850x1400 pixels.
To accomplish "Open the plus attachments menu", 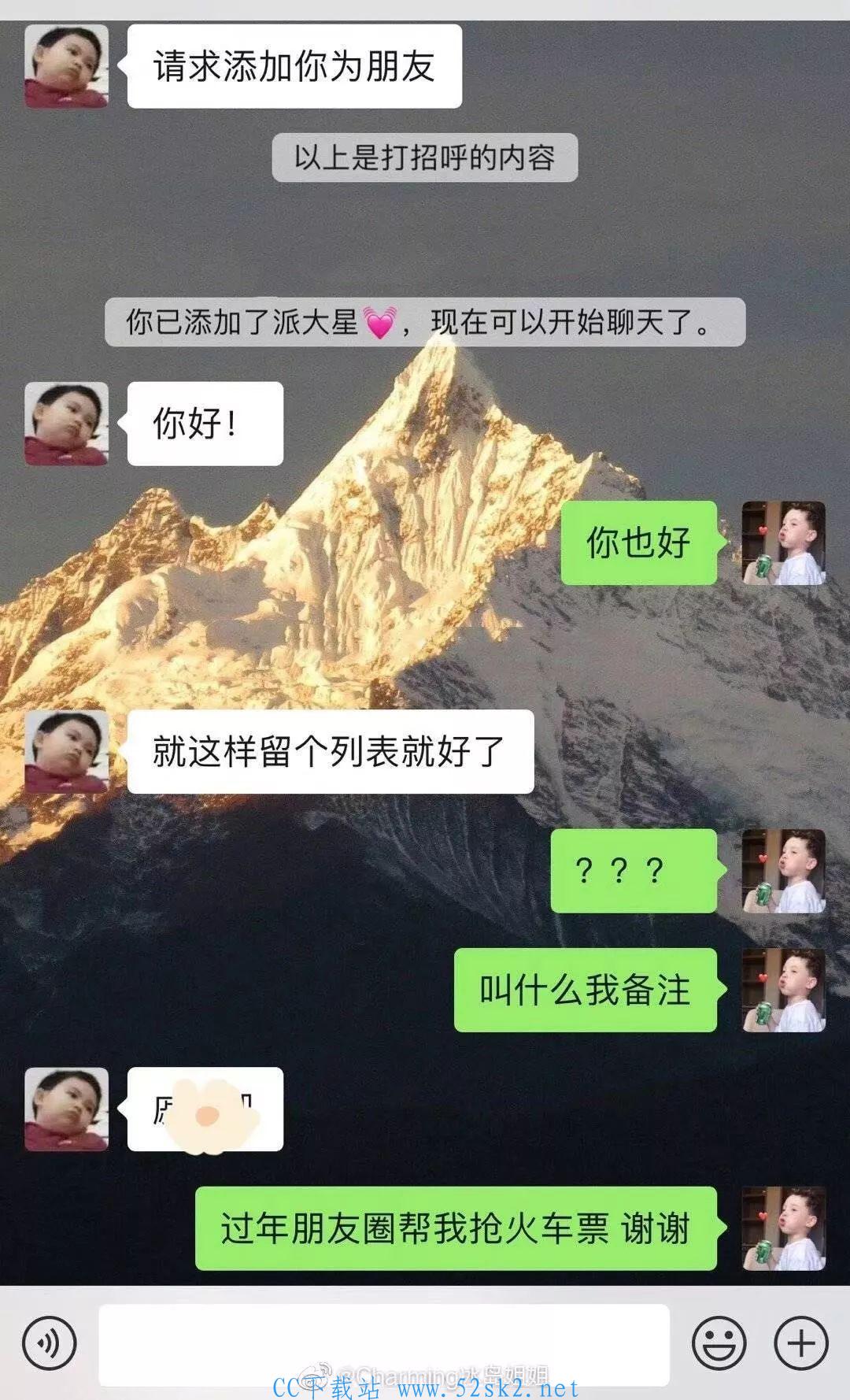I will [801, 1343].
